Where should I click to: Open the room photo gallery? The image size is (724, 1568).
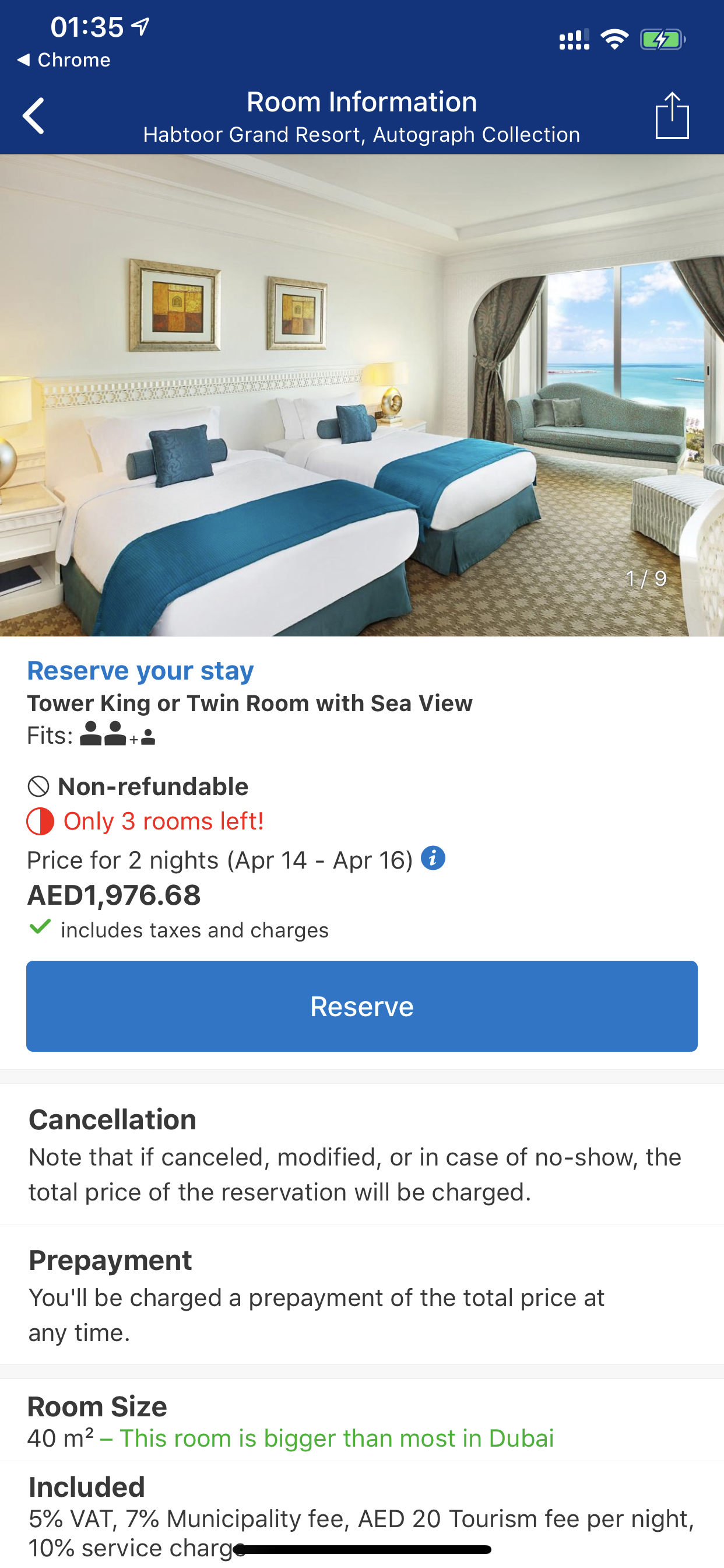[x=361, y=395]
